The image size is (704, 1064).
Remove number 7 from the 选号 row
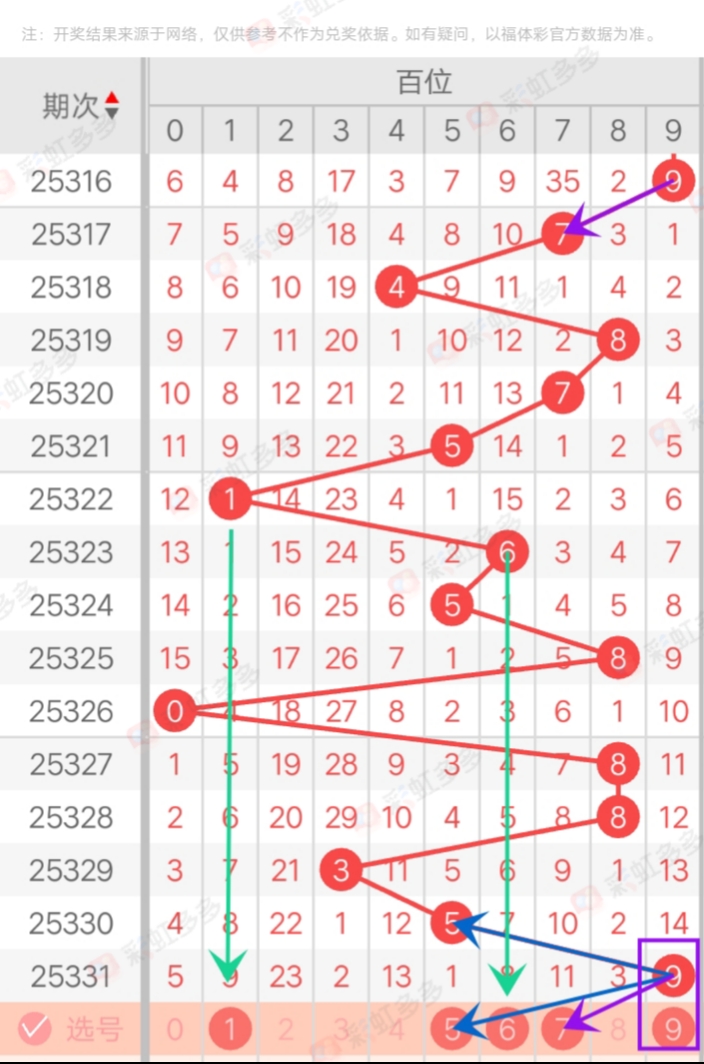coord(562,1028)
